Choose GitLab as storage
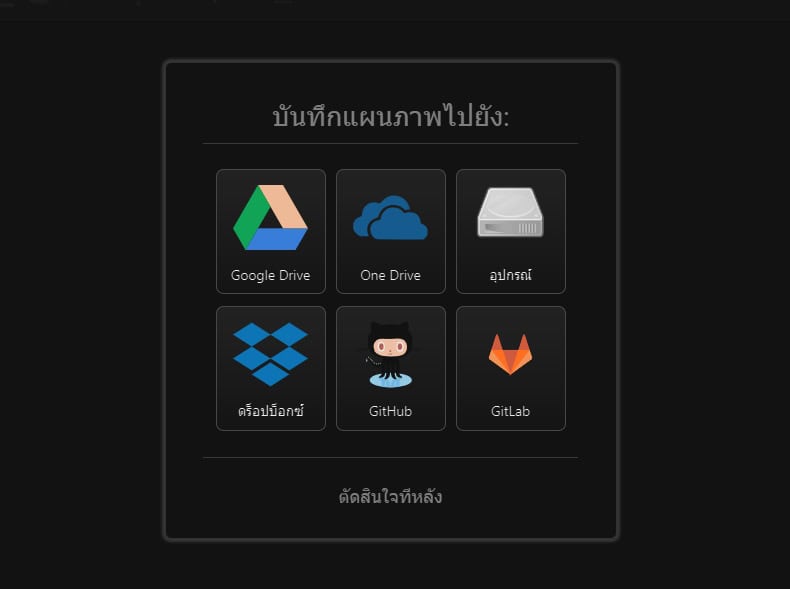790x589 pixels. click(511, 368)
